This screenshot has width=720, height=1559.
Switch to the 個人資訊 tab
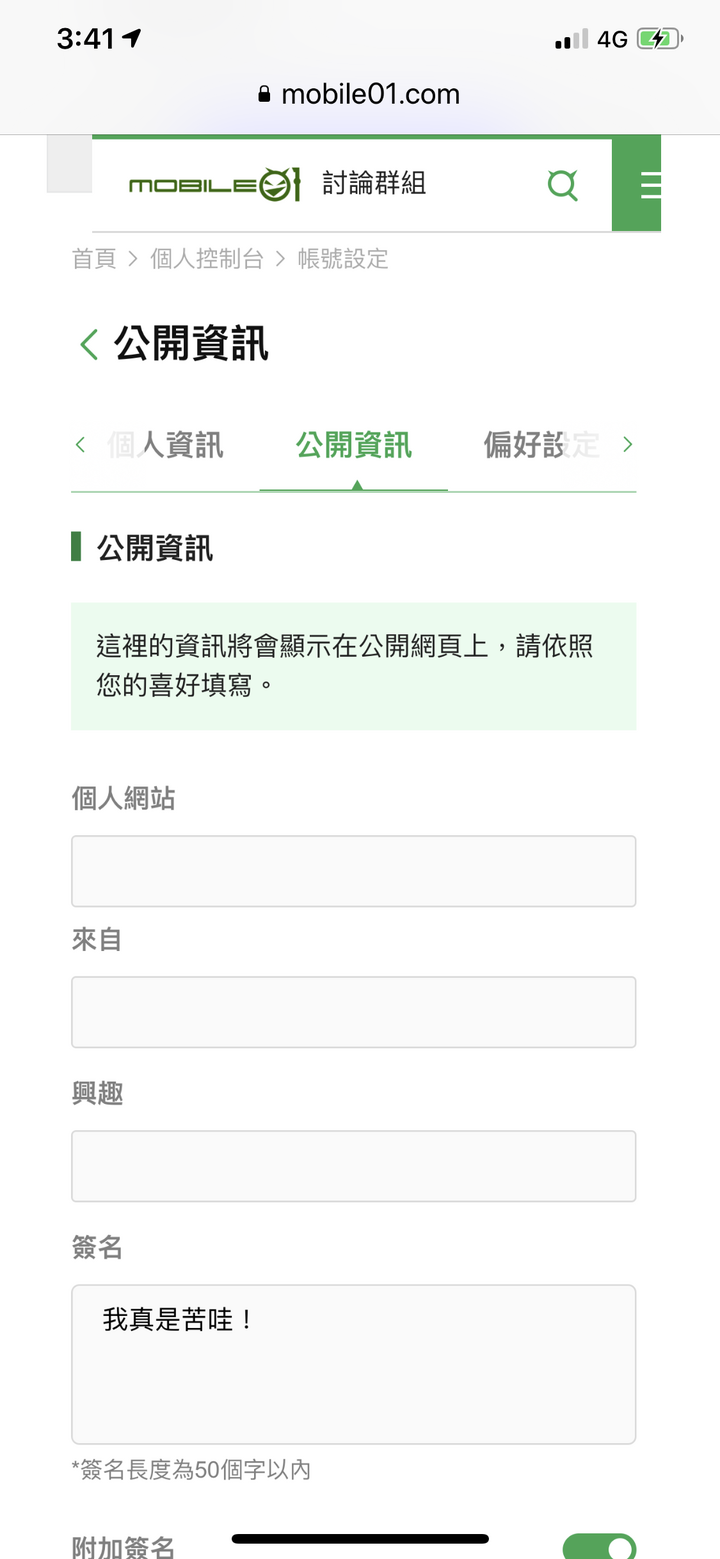tap(165, 445)
